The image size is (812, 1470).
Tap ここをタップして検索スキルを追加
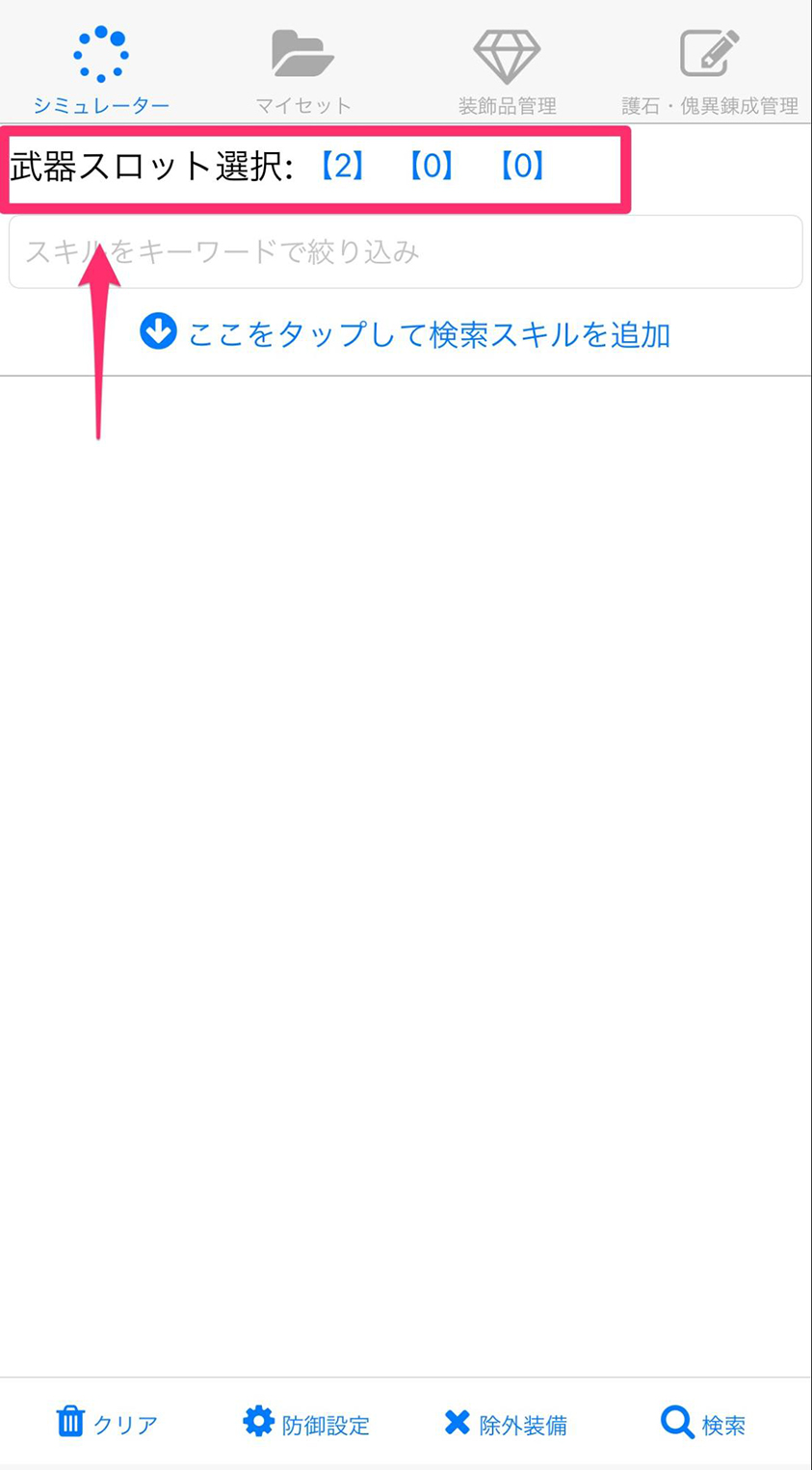click(406, 333)
